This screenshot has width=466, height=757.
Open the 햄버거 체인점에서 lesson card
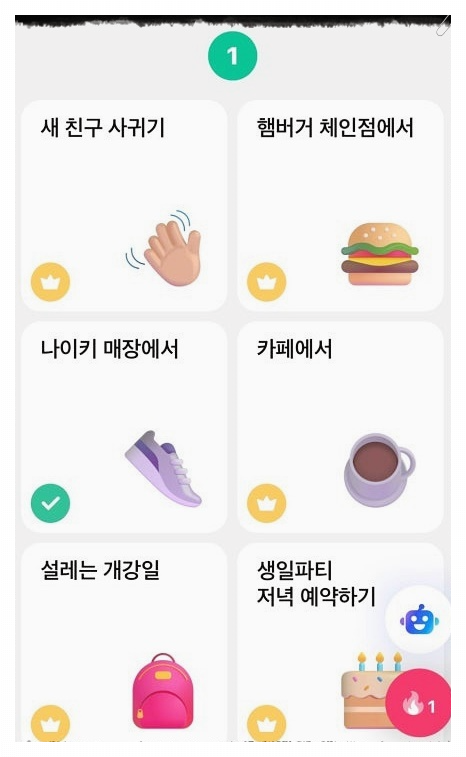(340, 206)
